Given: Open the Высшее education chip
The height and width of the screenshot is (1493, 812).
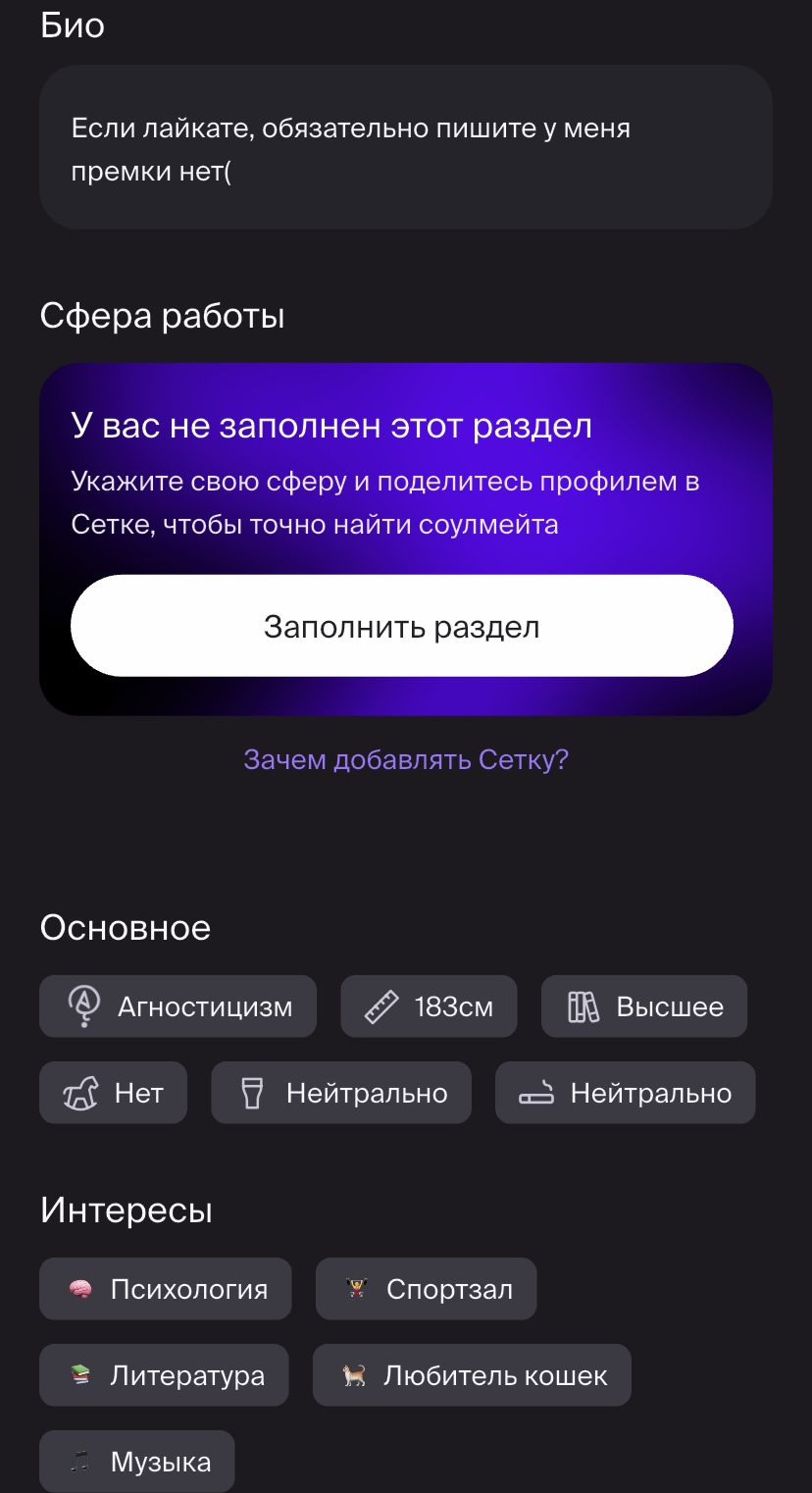Looking at the screenshot, I should pyautogui.click(x=644, y=1006).
